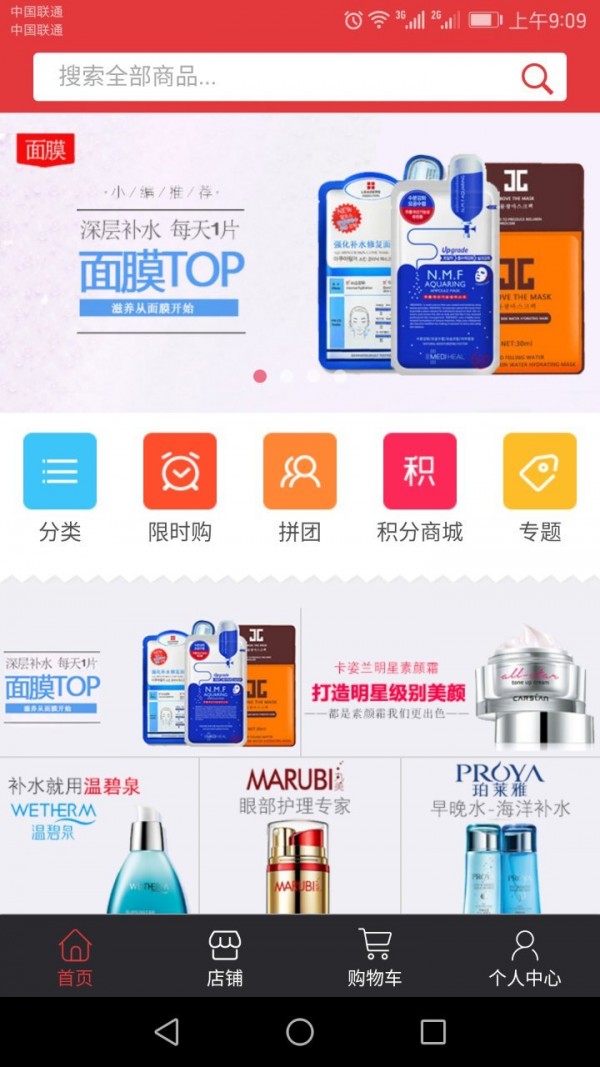The height and width of the screenshot is (1067, 600).
Task: Tap the red magnifier search icon
Action: click(x=537, y=78)
